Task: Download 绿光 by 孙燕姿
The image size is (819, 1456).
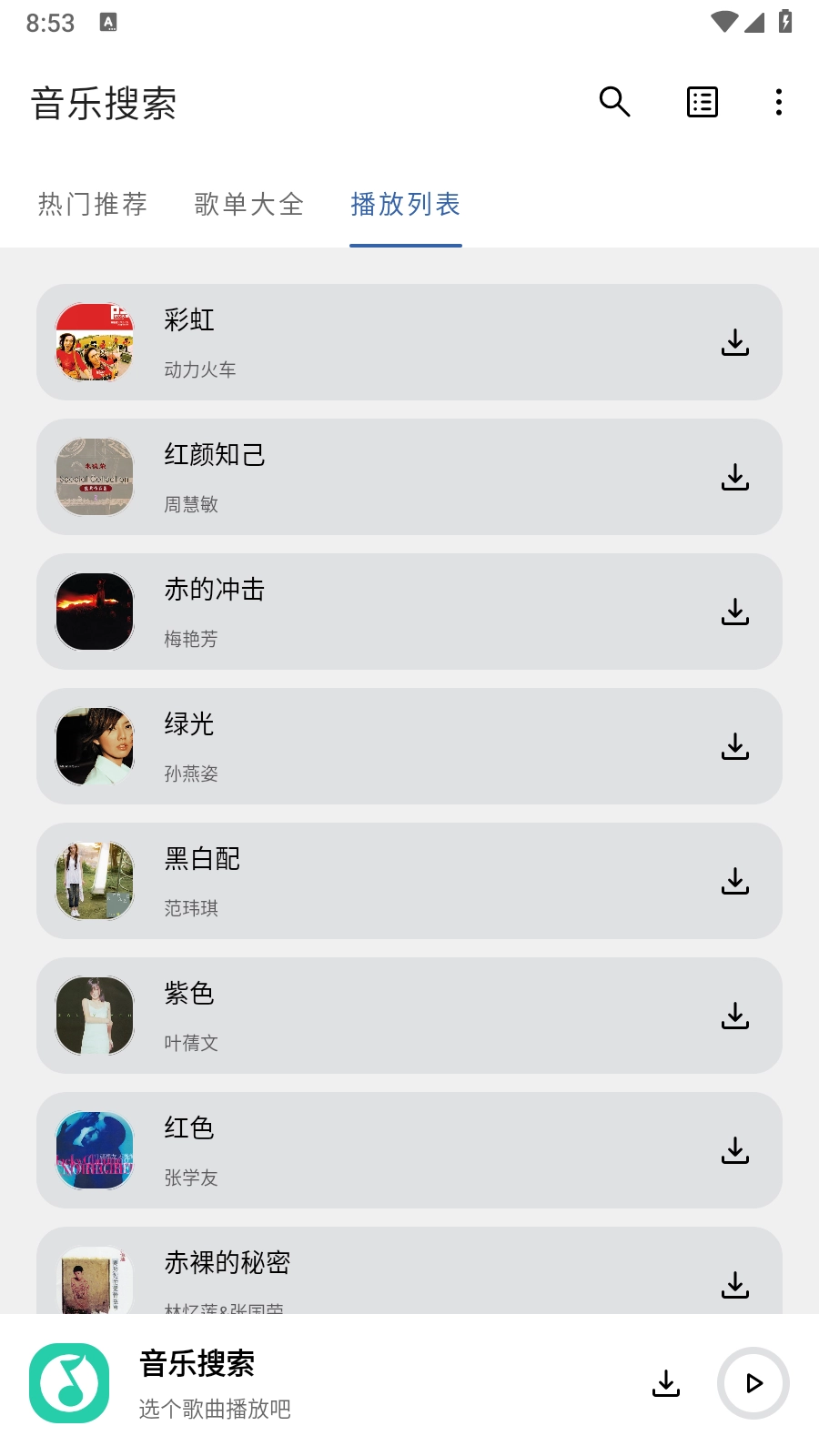Action: pyautogui.click(x=735, y=746)
